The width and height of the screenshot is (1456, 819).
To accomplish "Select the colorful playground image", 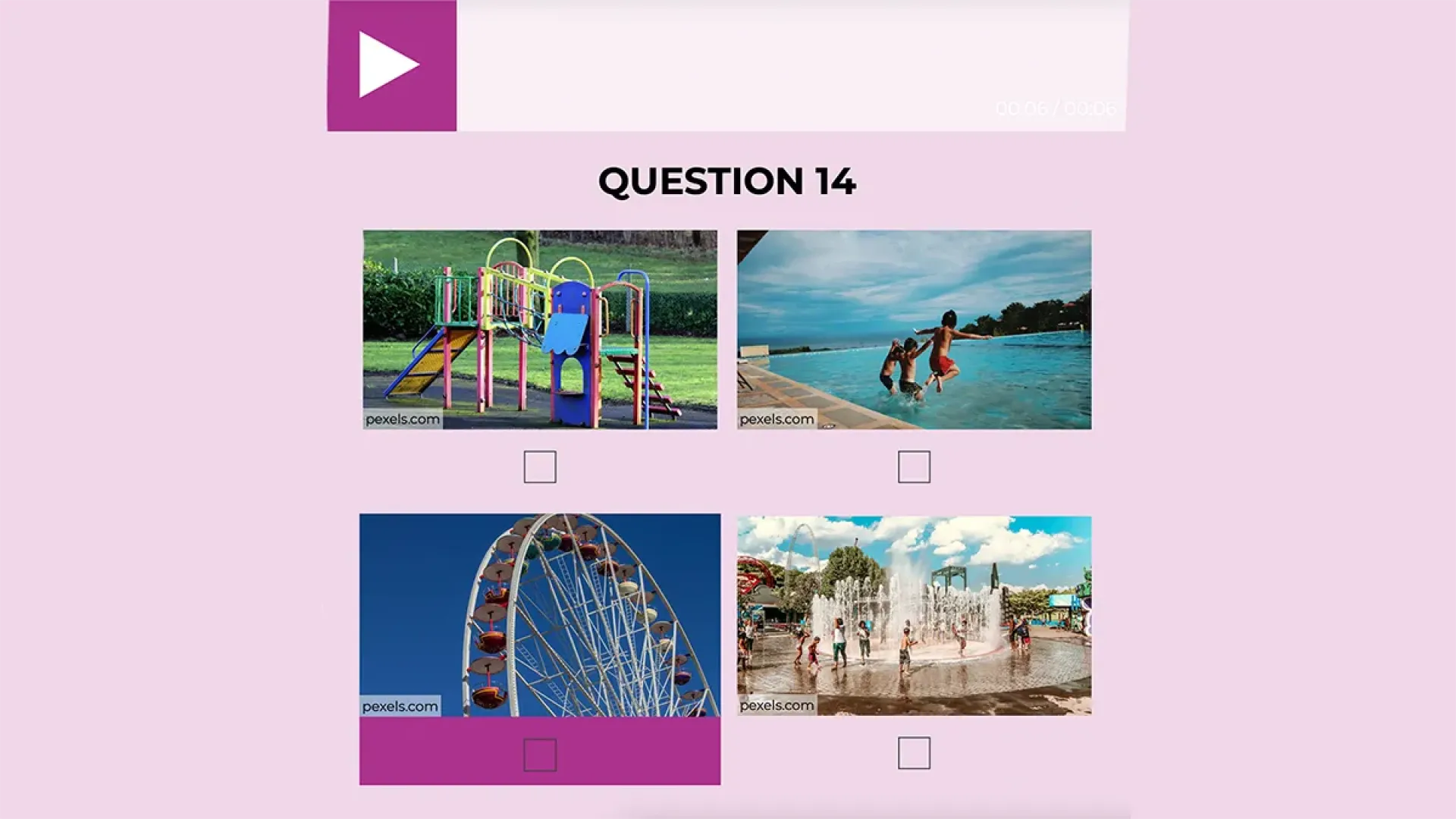I will (540, 330).
